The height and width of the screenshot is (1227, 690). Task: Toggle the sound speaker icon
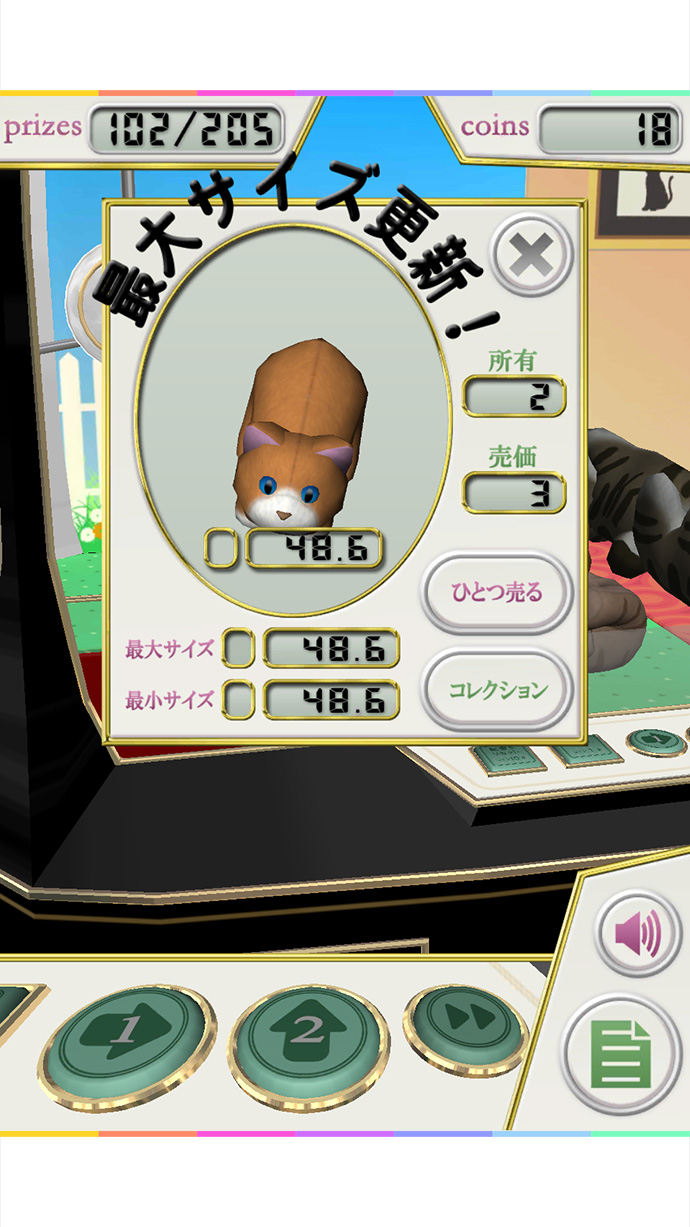tap(638, 935)
